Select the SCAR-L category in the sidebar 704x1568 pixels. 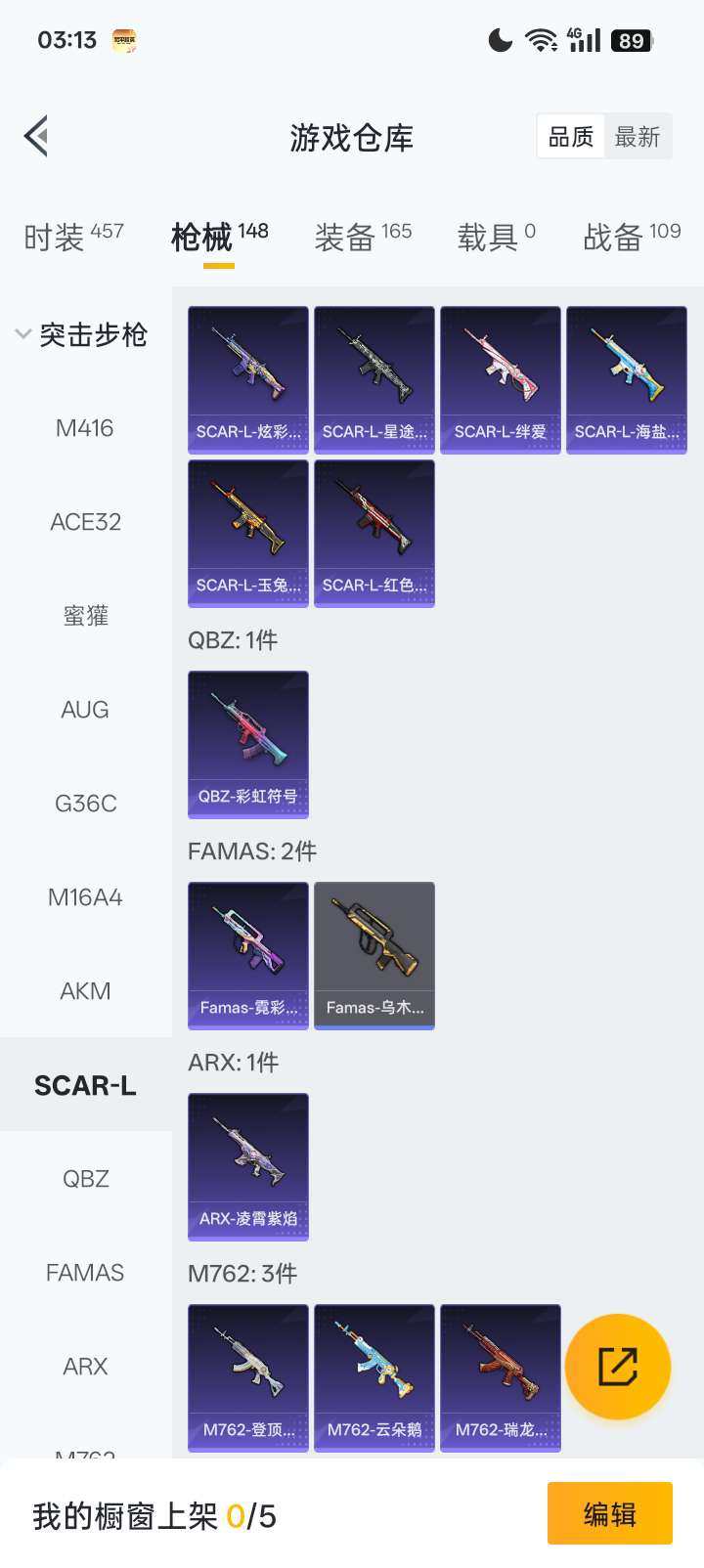tap(85, 1084)
